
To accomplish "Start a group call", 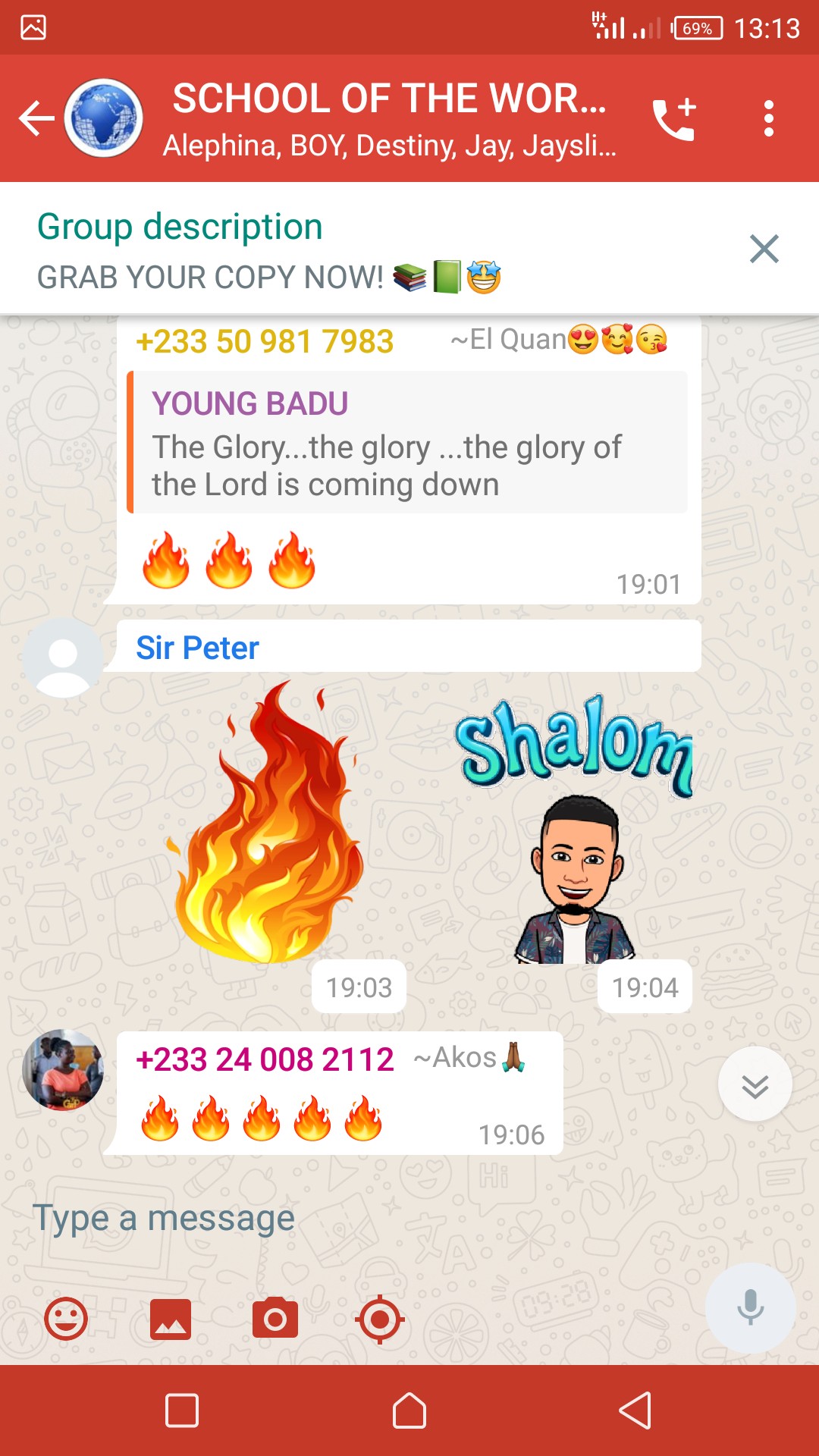I will click(x=674, y=119).
